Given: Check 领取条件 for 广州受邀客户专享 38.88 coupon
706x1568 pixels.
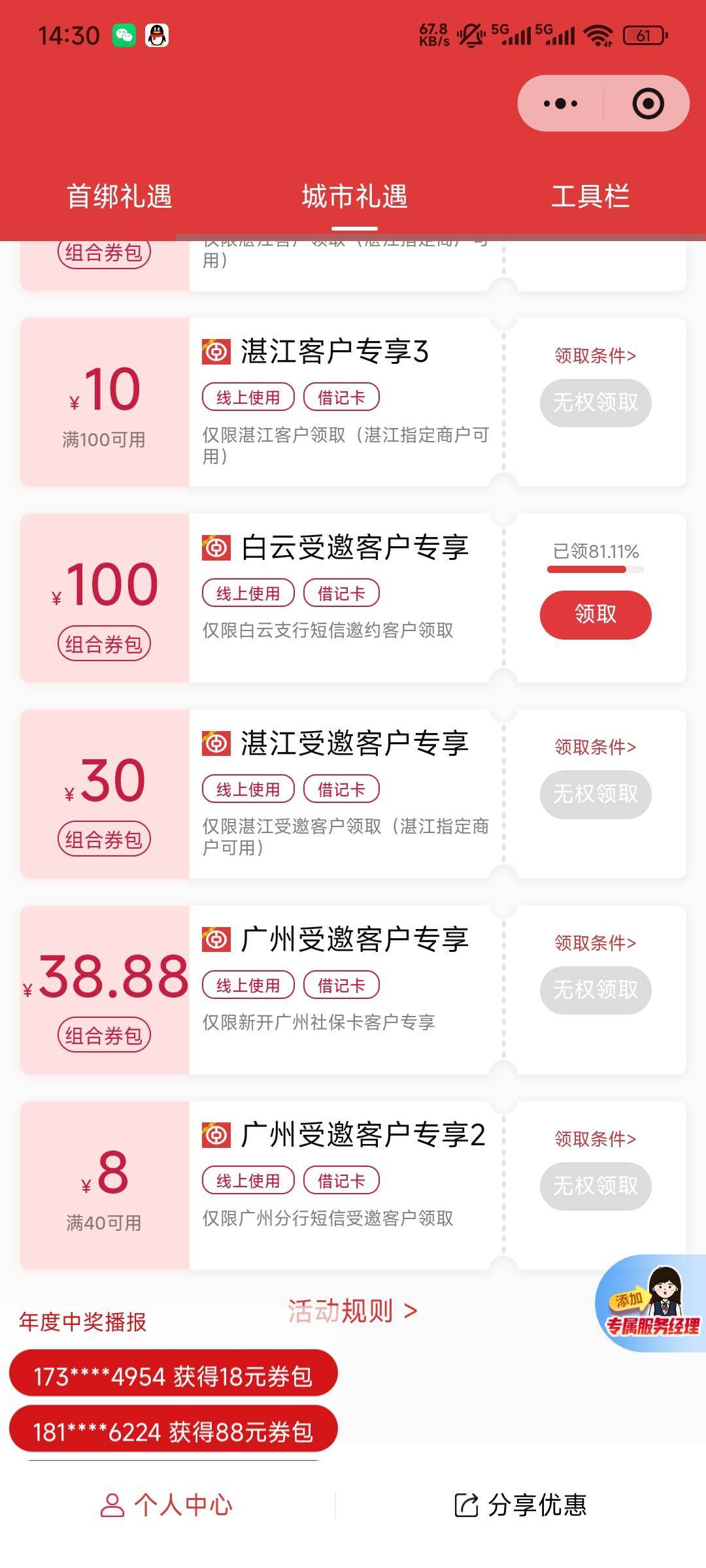Looking at the screenshot, I should coord(595,943).
